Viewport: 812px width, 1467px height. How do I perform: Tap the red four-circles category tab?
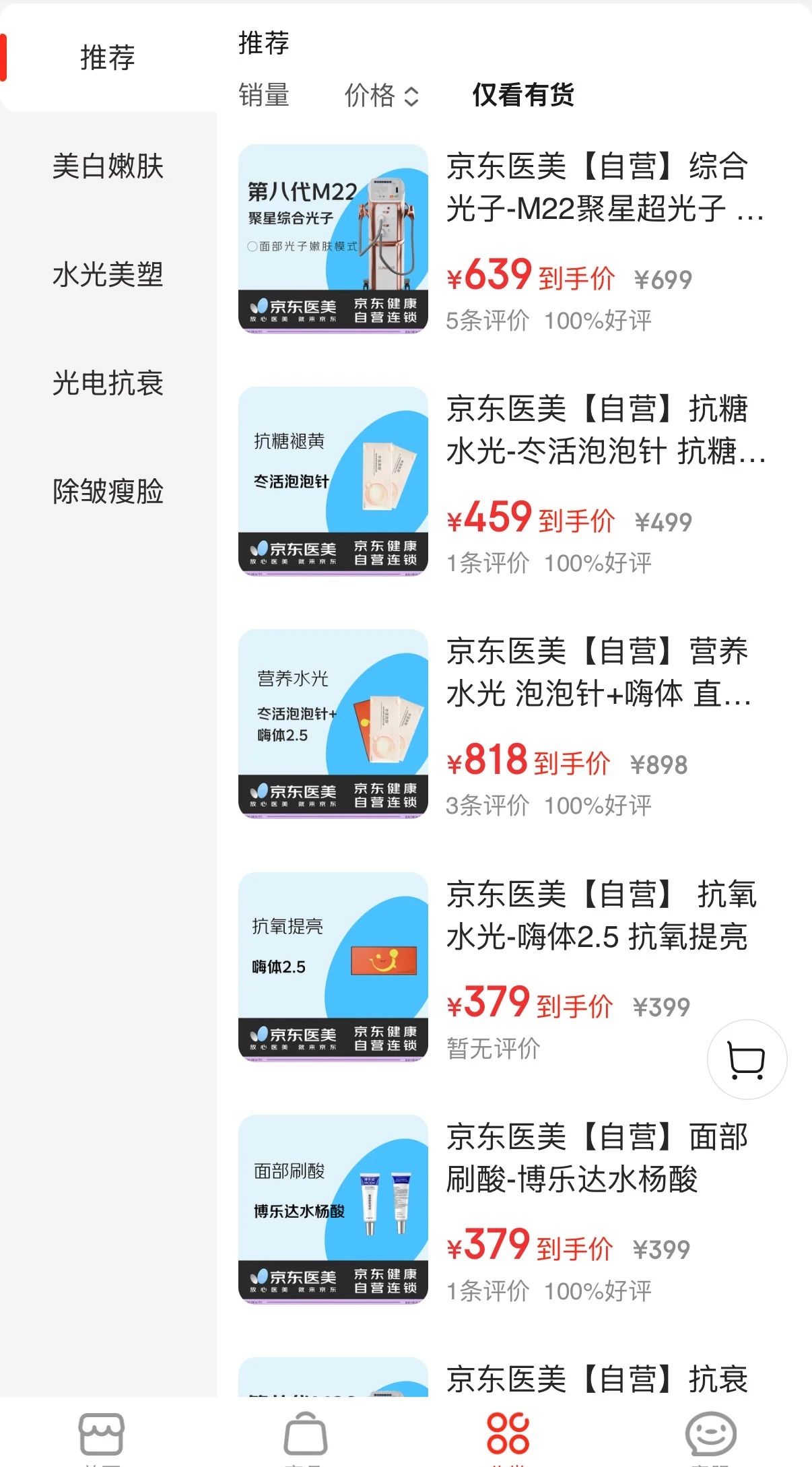click(508, 1435)
